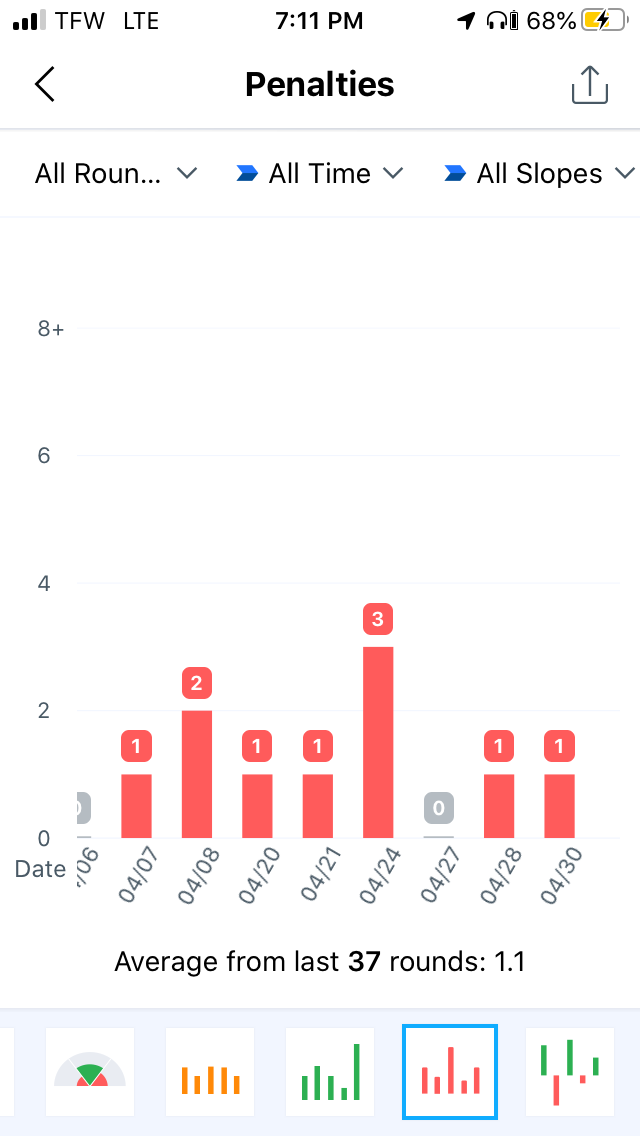Open the All Slopes filter dropdown
Image resolution: width=640 pixels, height=1136 pixels.
(540, 174)
